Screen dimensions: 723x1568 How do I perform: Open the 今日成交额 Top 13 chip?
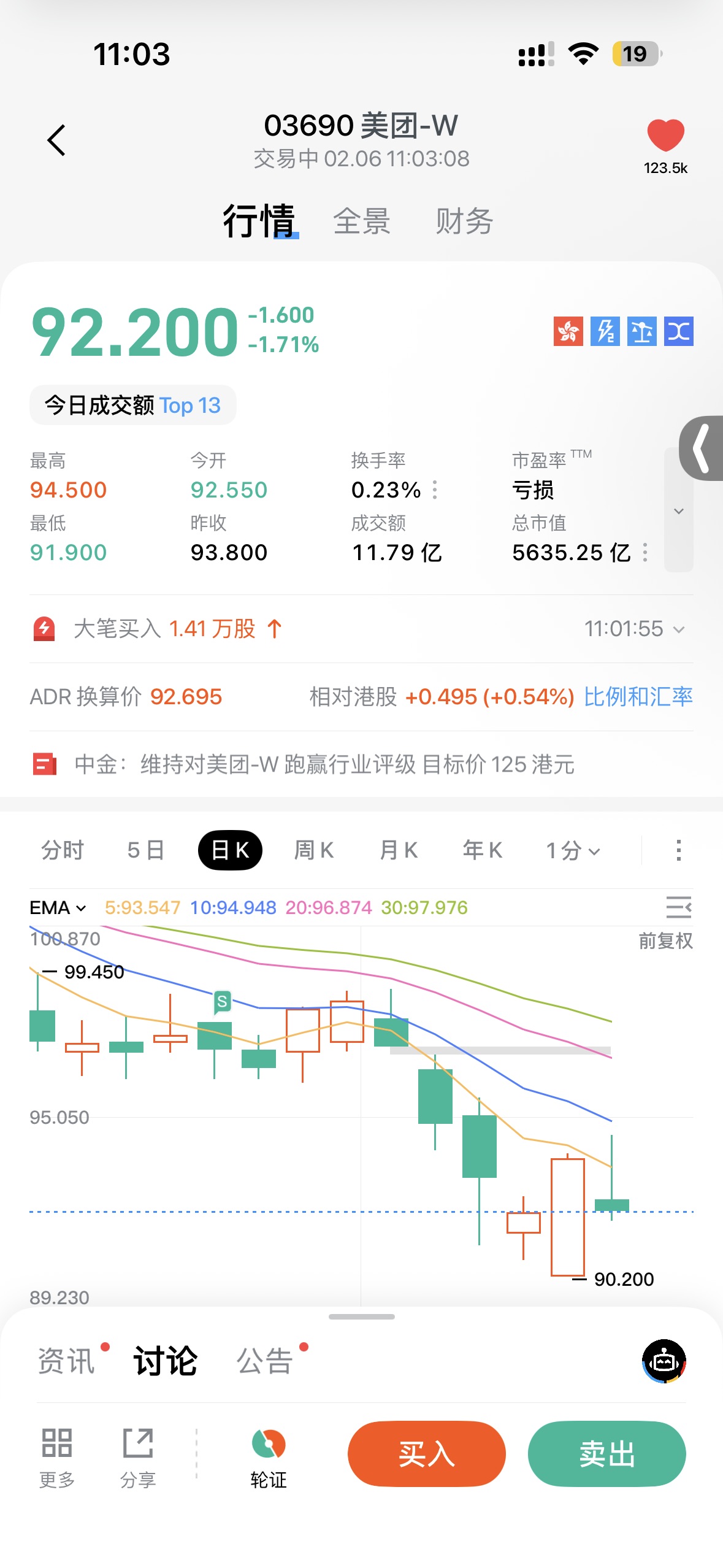[x=132, y=405]
